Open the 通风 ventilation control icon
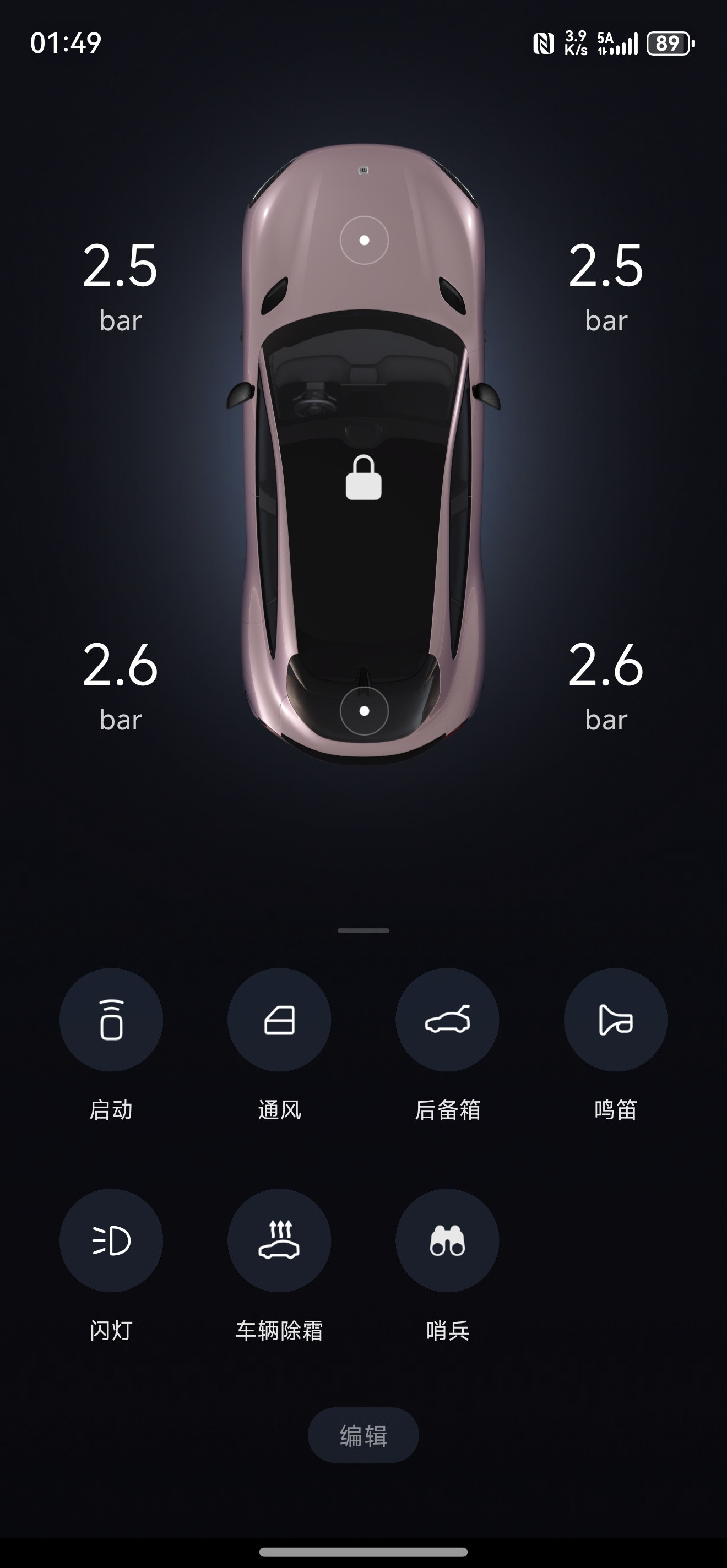 [279, 1021]
